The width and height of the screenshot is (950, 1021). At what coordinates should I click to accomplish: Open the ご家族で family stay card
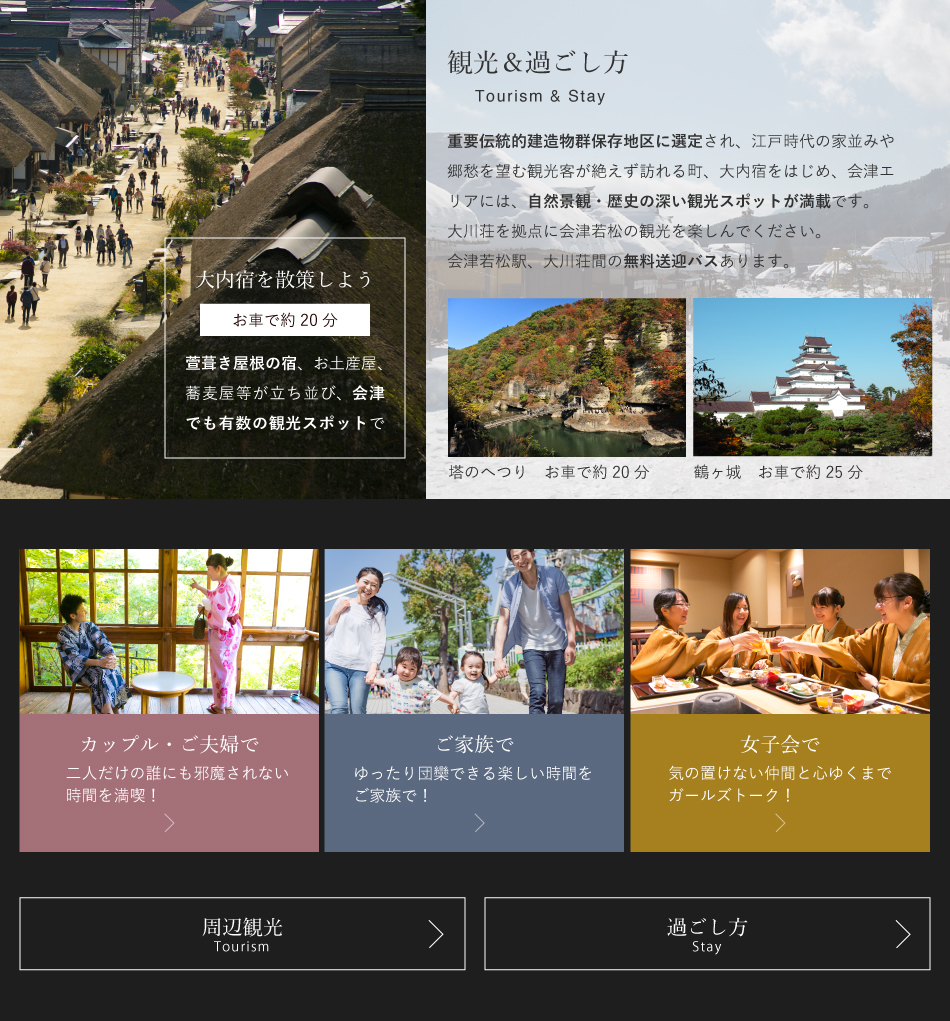coord(474,700)
